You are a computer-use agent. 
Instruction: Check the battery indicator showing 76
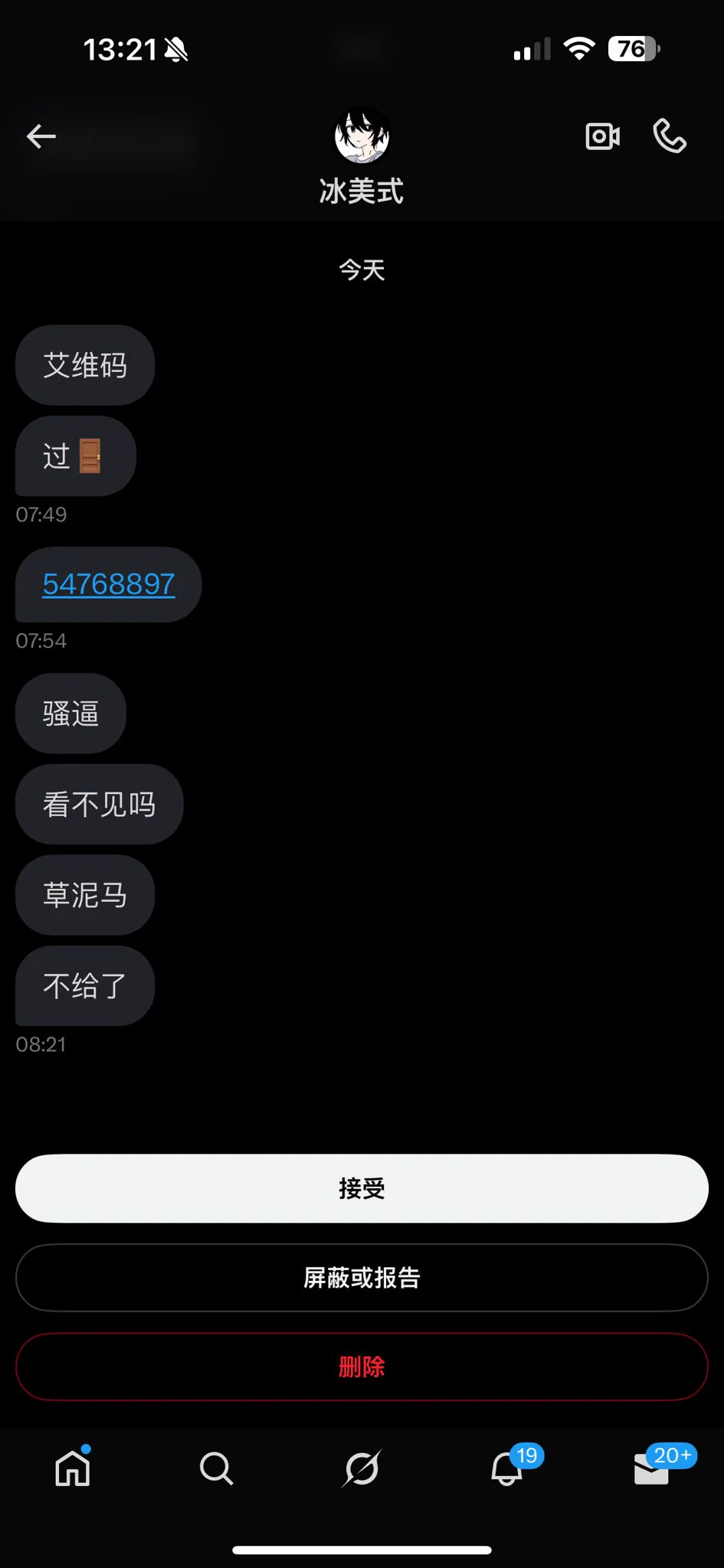click(631, 48)
